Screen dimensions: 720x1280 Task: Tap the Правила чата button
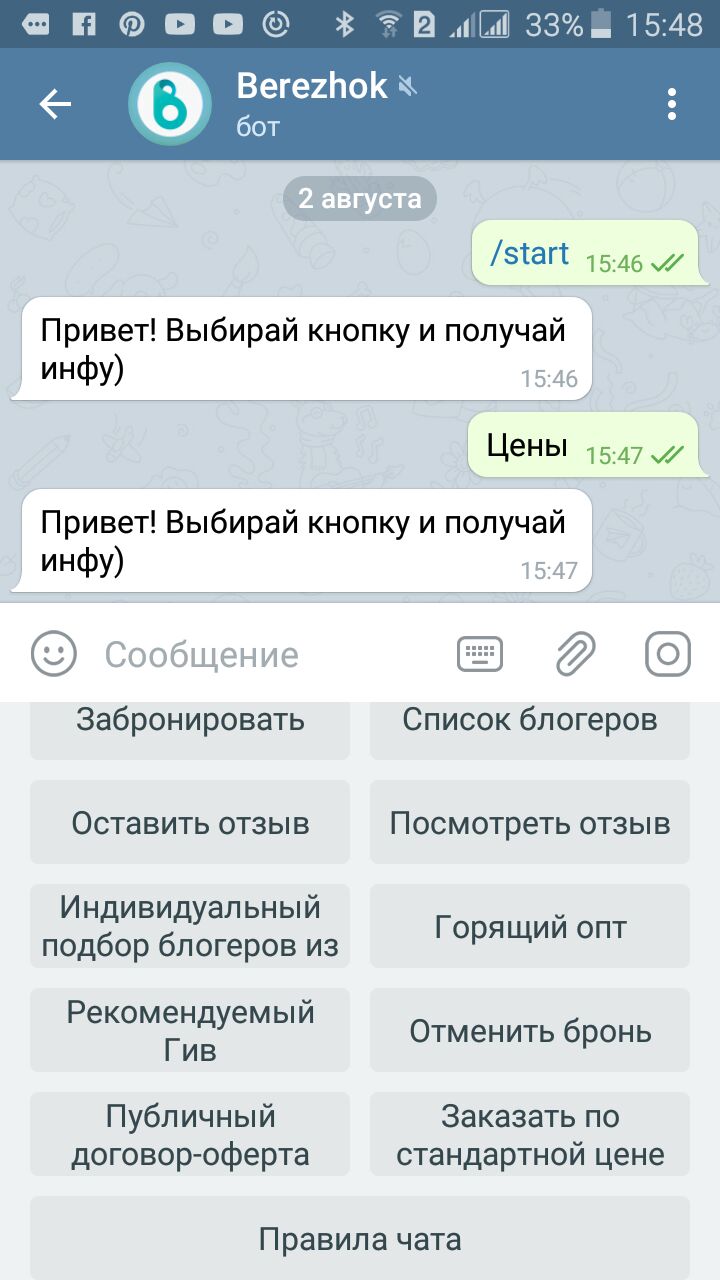click(x=360, y=1239)
